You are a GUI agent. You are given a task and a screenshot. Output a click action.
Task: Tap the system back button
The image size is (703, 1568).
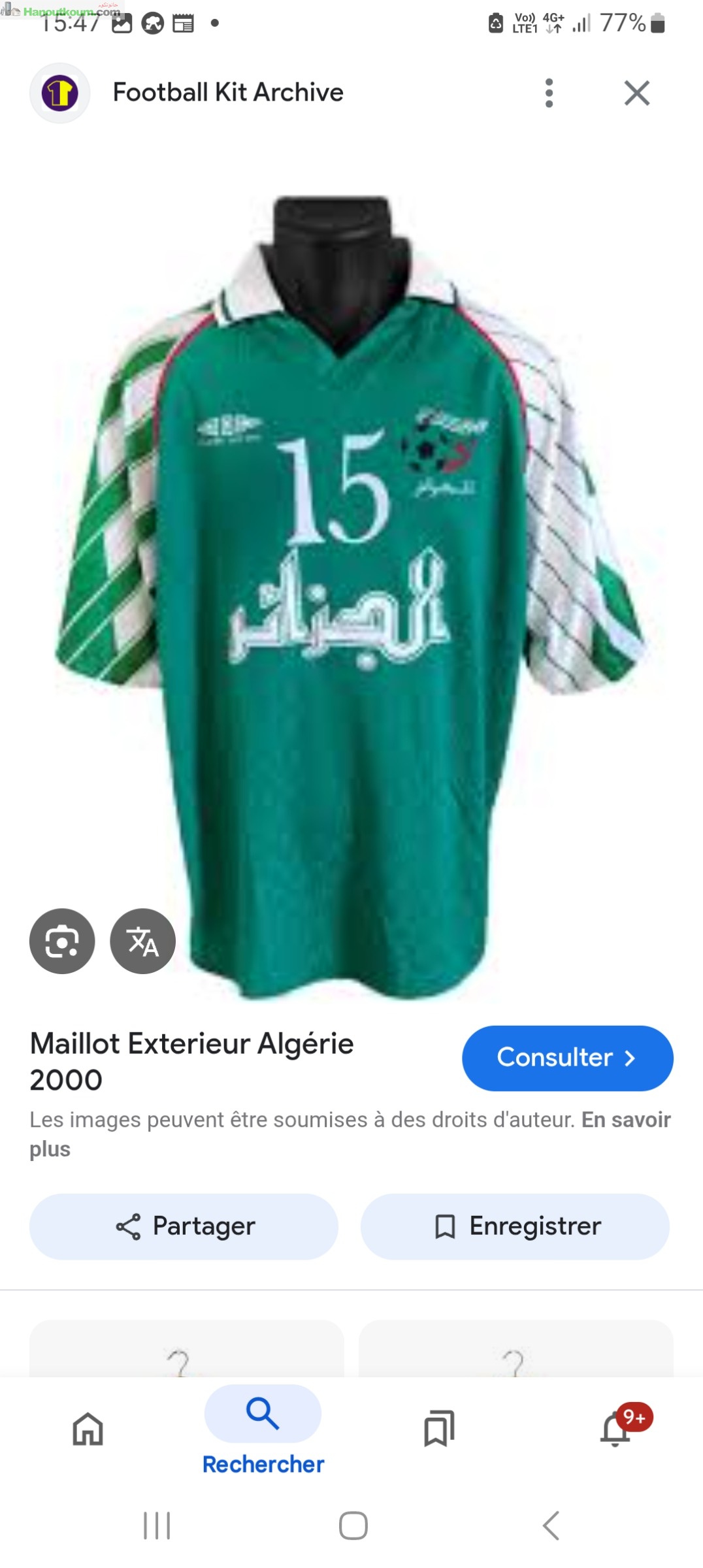pyautogui.click(x=551, y=1526)
